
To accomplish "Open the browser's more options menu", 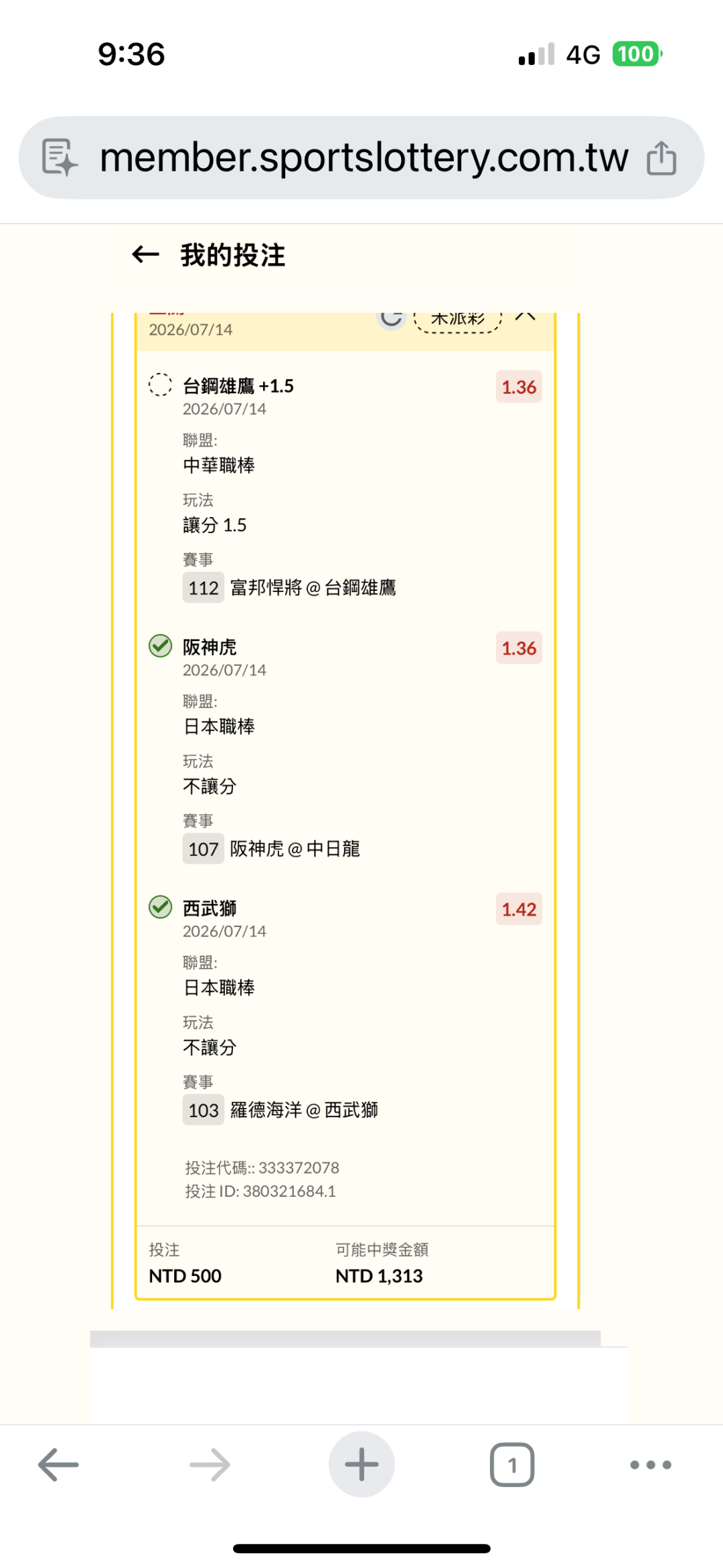I will click(651, 1465).
